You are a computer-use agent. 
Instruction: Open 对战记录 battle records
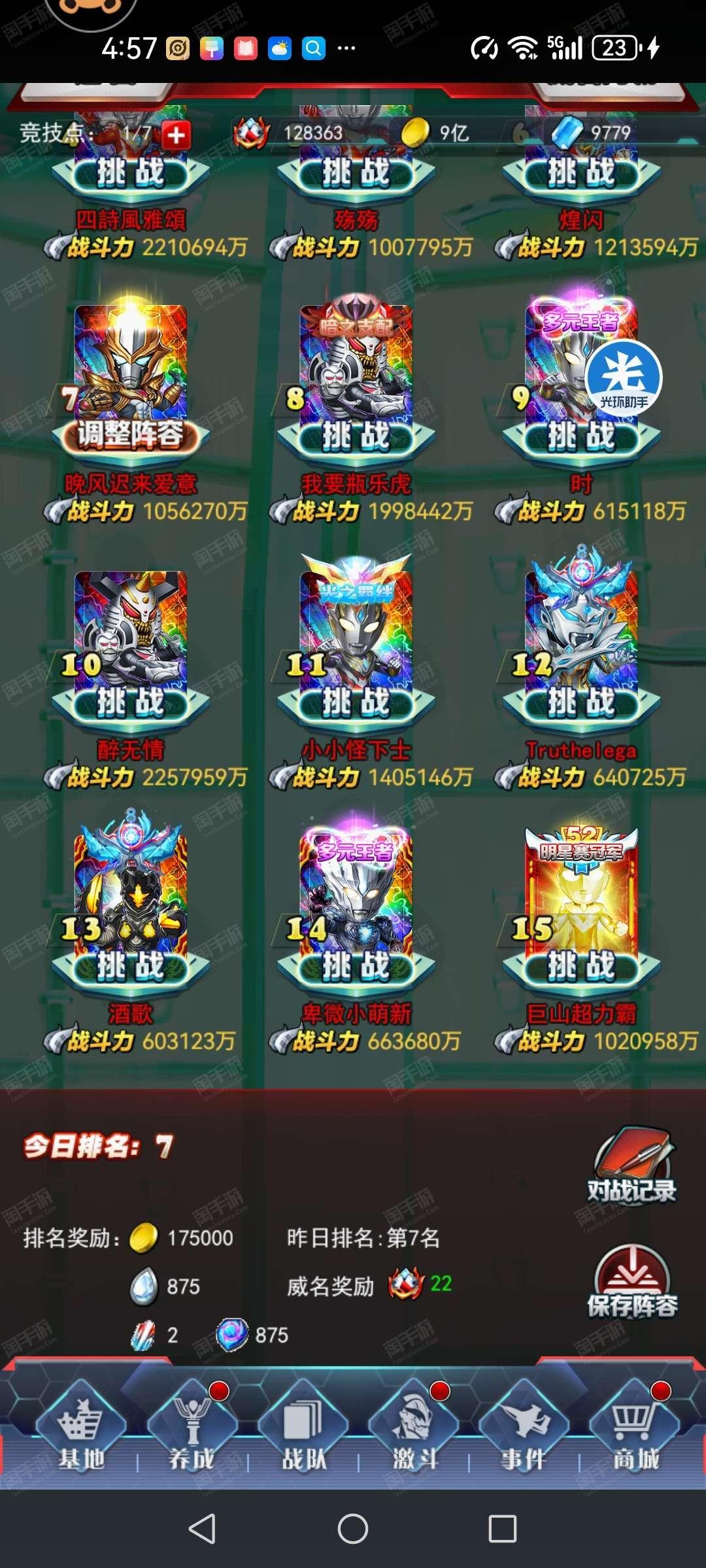(631, 1165)
